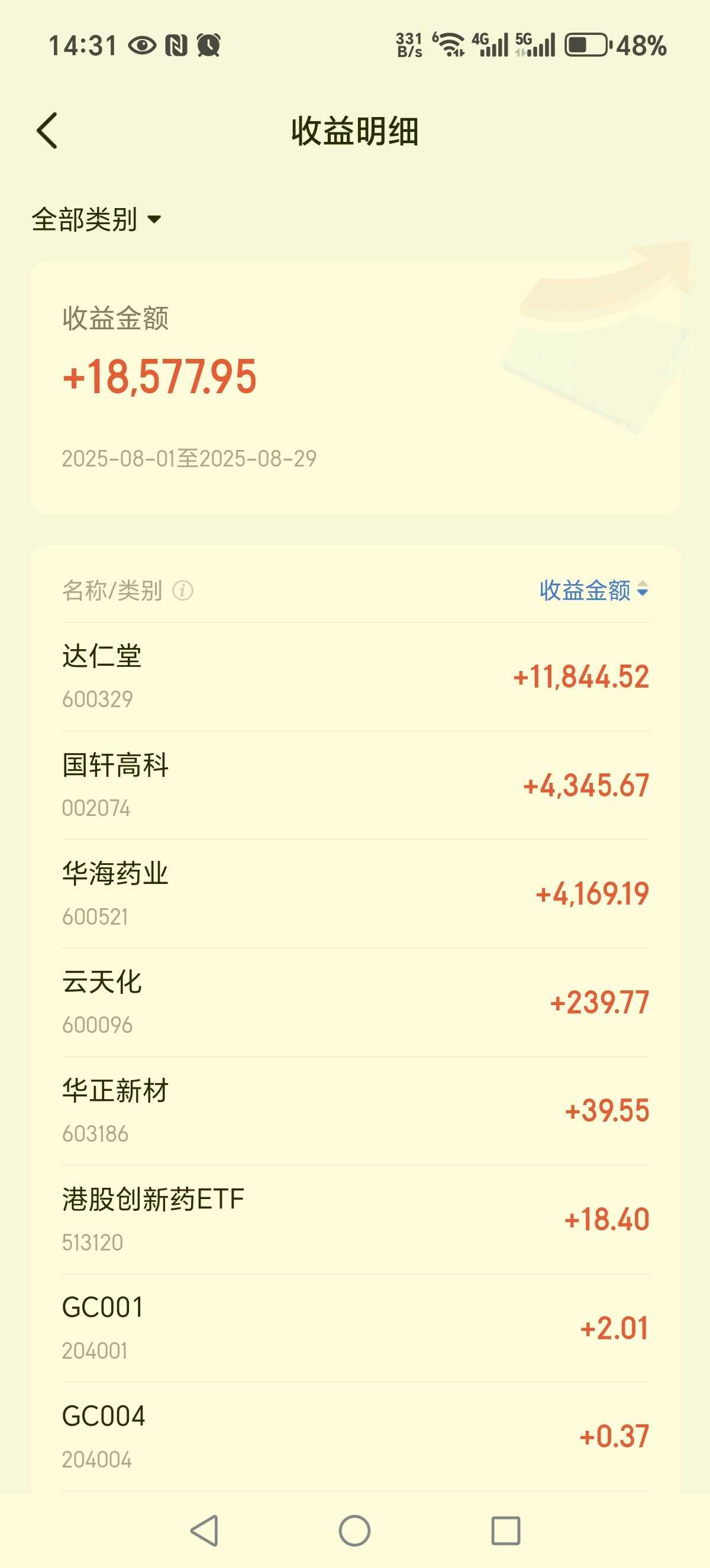Open the 国轩高科 002074 row

coord(356,785)
